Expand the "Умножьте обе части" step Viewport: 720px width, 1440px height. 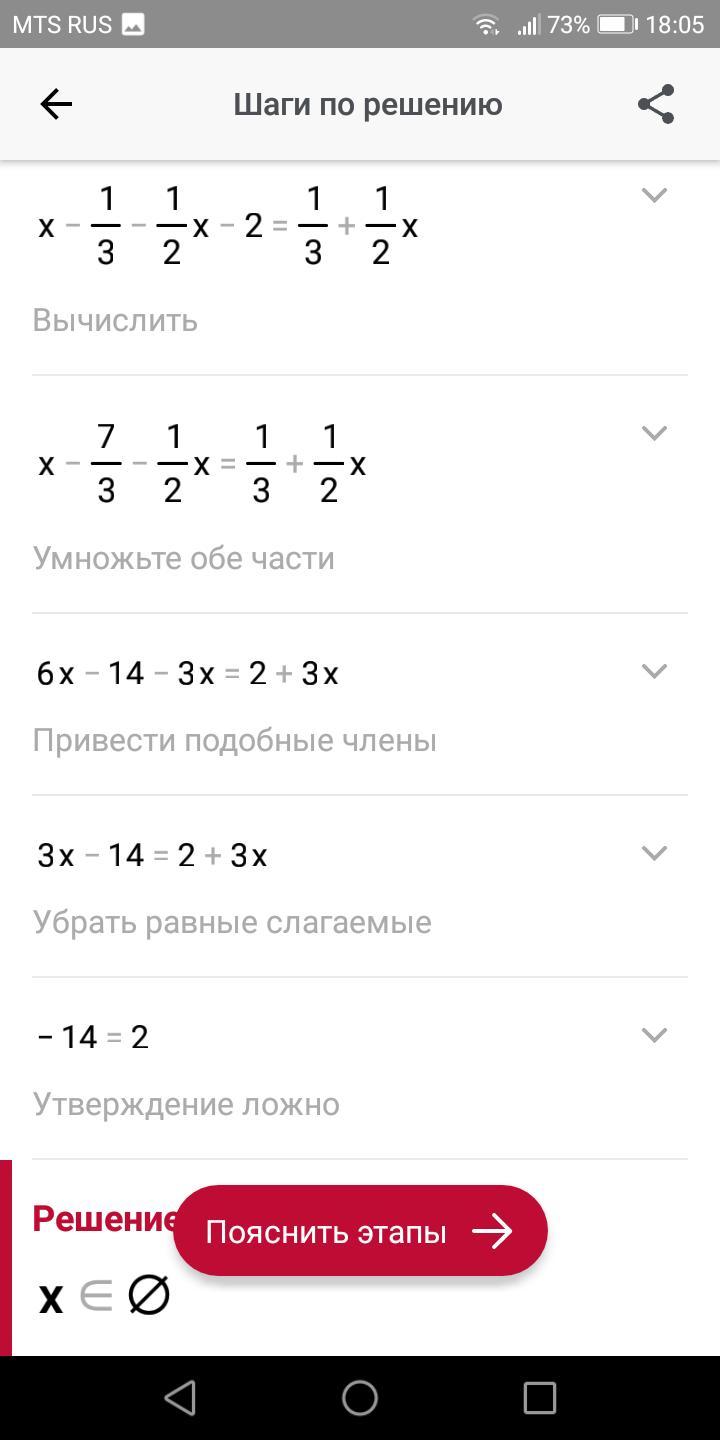click(x=654, y=433)
